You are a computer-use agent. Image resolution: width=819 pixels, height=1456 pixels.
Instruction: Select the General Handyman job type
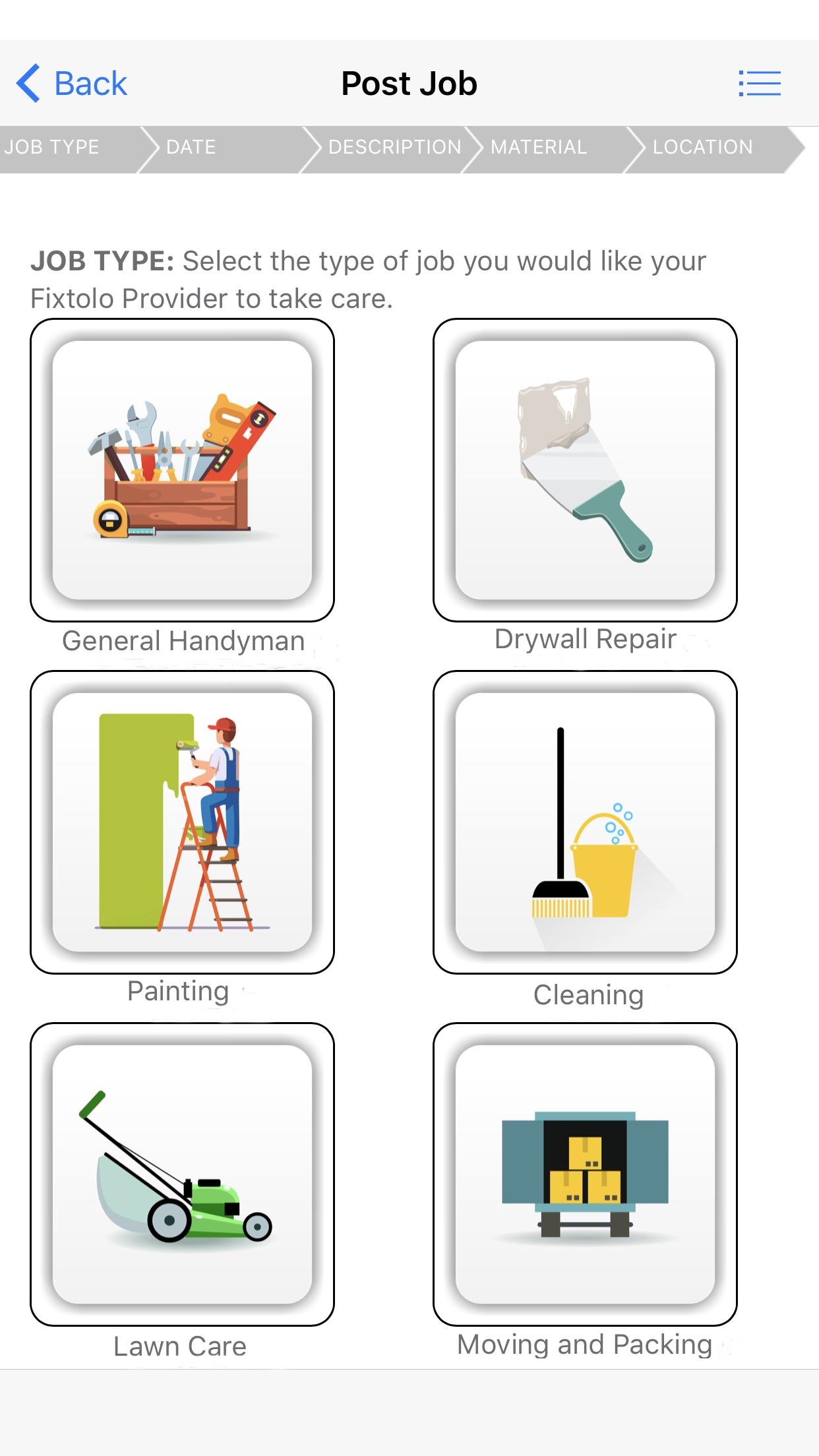[x=182, y=470]
